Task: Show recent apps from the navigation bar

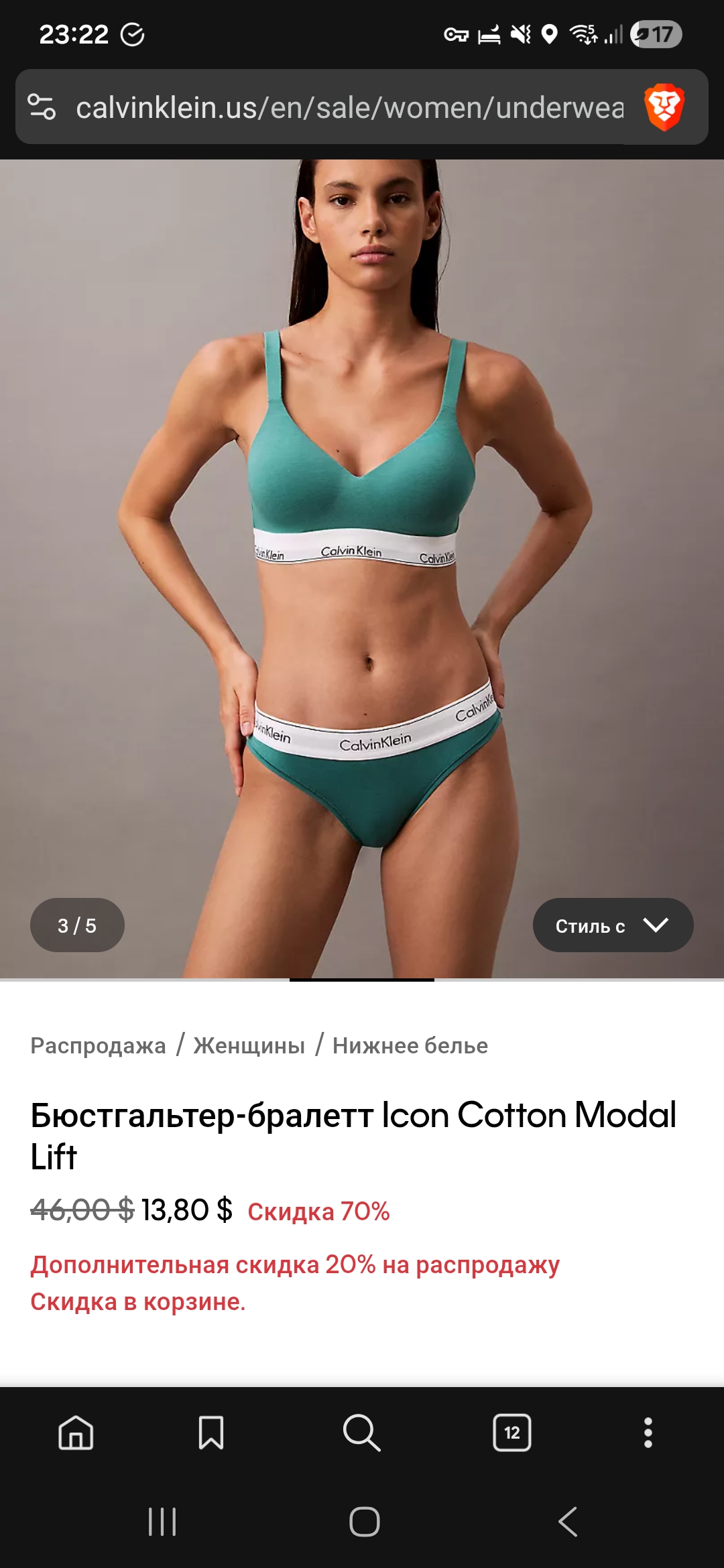Action: [x=162, y=1522]
